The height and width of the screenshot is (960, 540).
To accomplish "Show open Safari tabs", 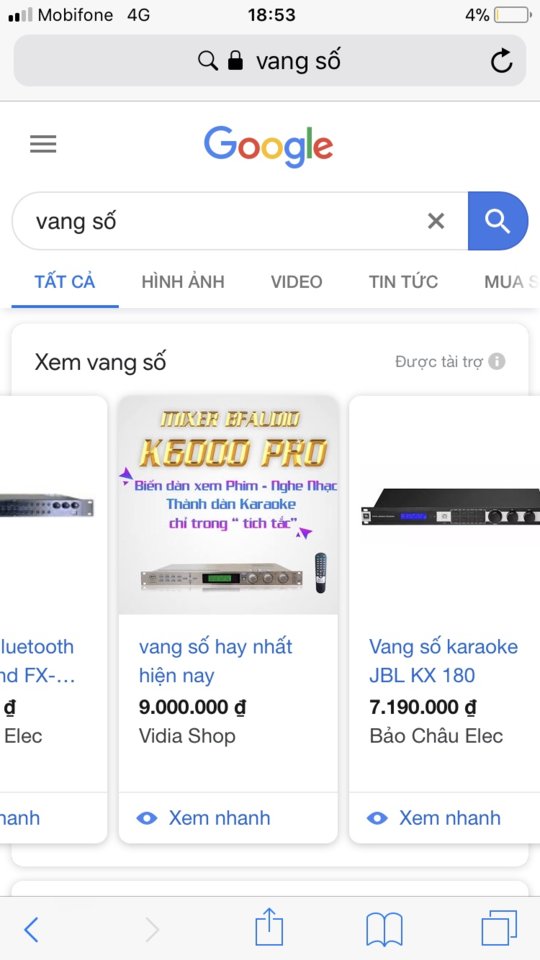I will (x=499, y=928).
